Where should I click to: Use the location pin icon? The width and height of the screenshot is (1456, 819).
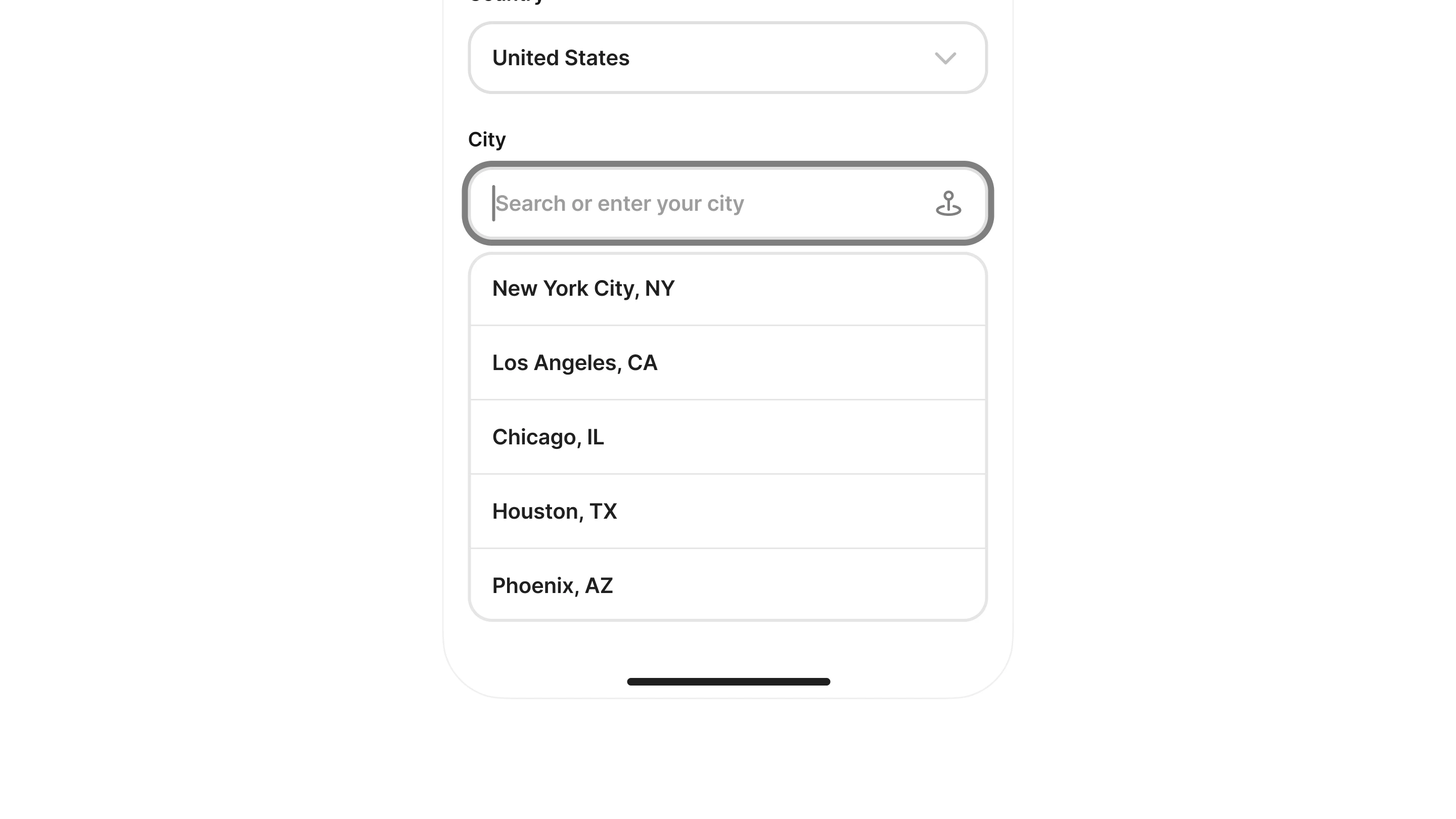(x=948, y=203)
